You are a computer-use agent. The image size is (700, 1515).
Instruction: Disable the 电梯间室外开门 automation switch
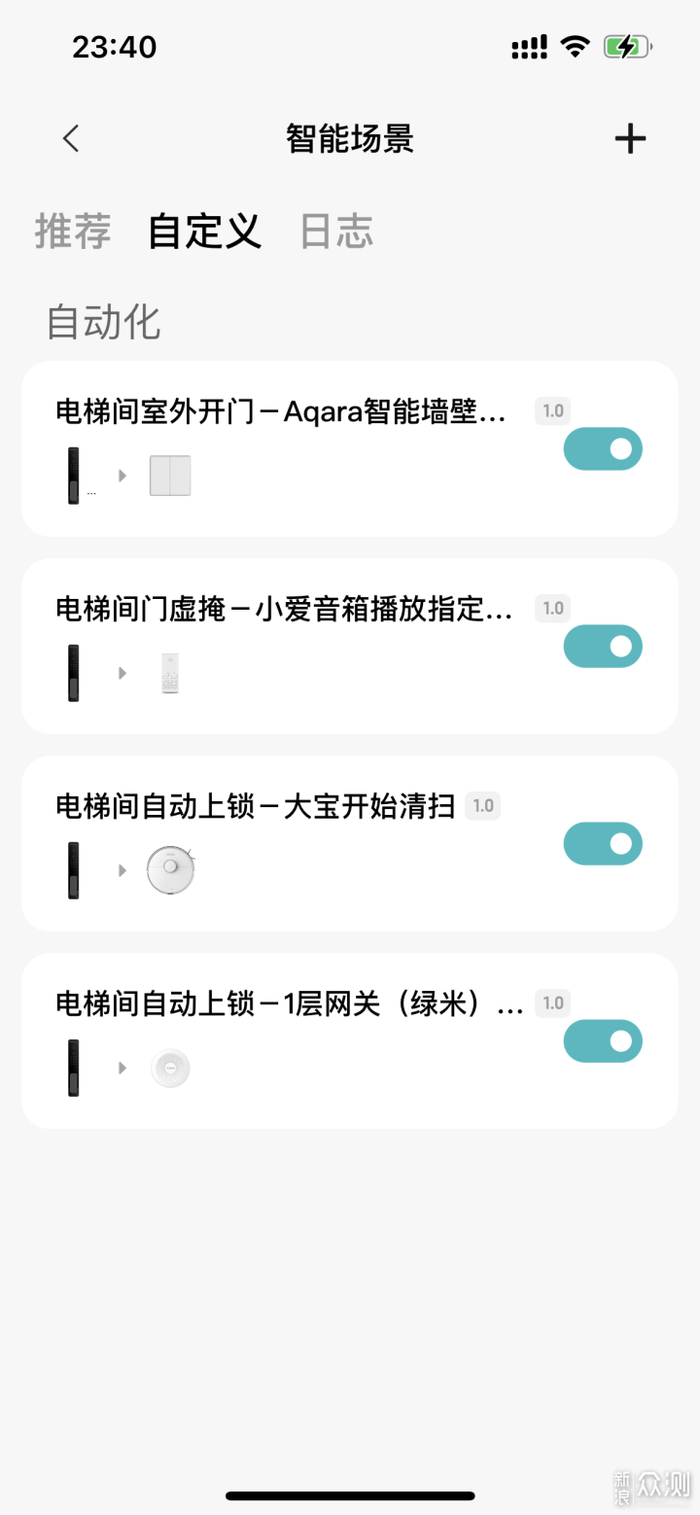point(602,449)
